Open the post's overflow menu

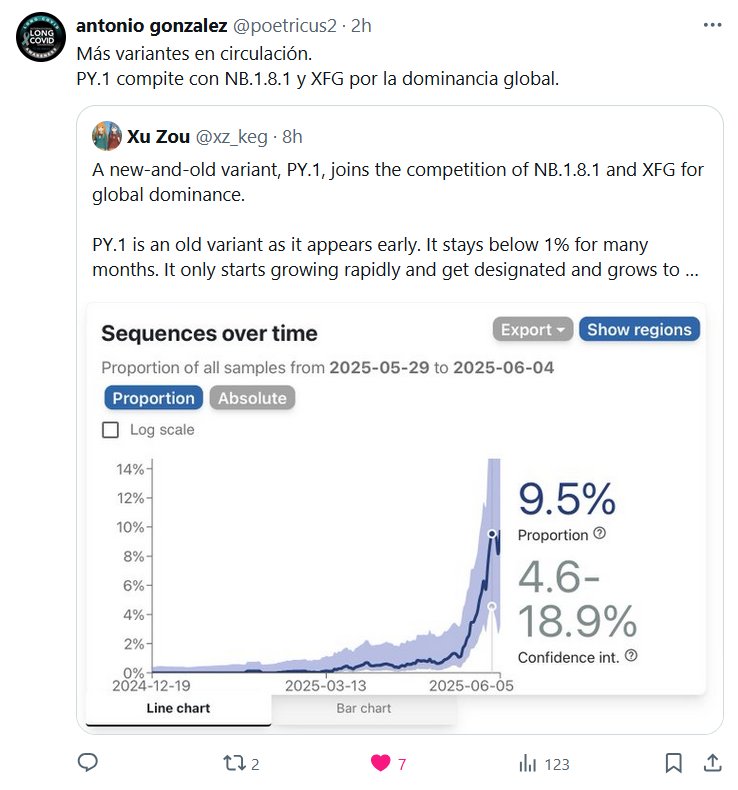(x=711, y=25)
